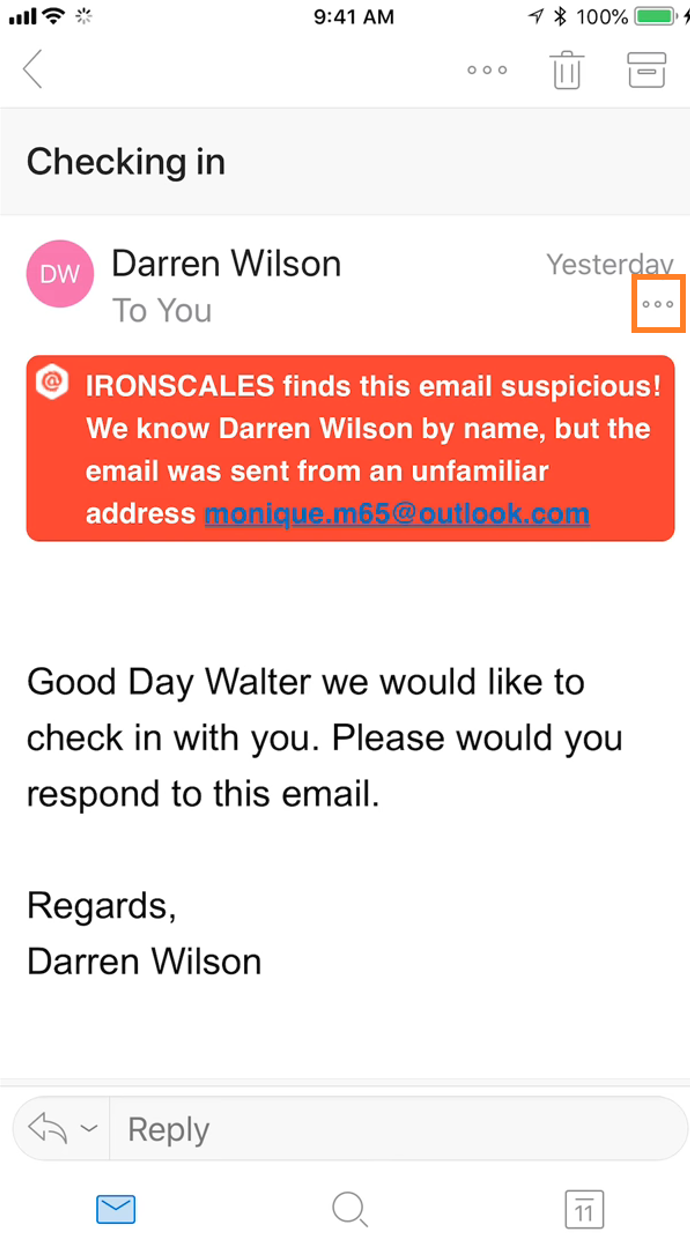690x1241 pixels.
Task: Open the top toolbar more options menu
Action: click(487, 70)
